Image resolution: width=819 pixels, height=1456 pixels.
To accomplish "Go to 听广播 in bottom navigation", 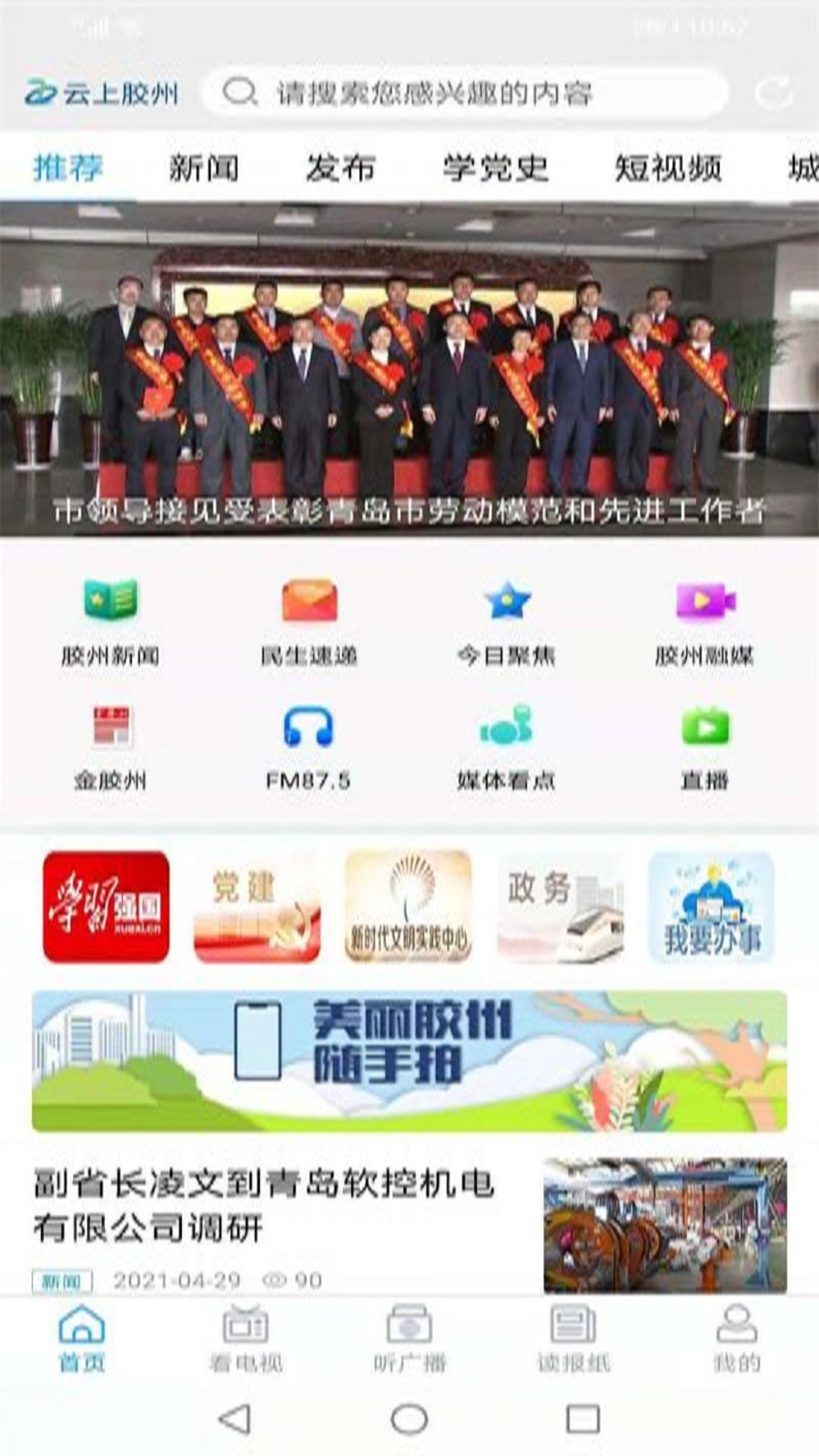I will [409, 1338].
